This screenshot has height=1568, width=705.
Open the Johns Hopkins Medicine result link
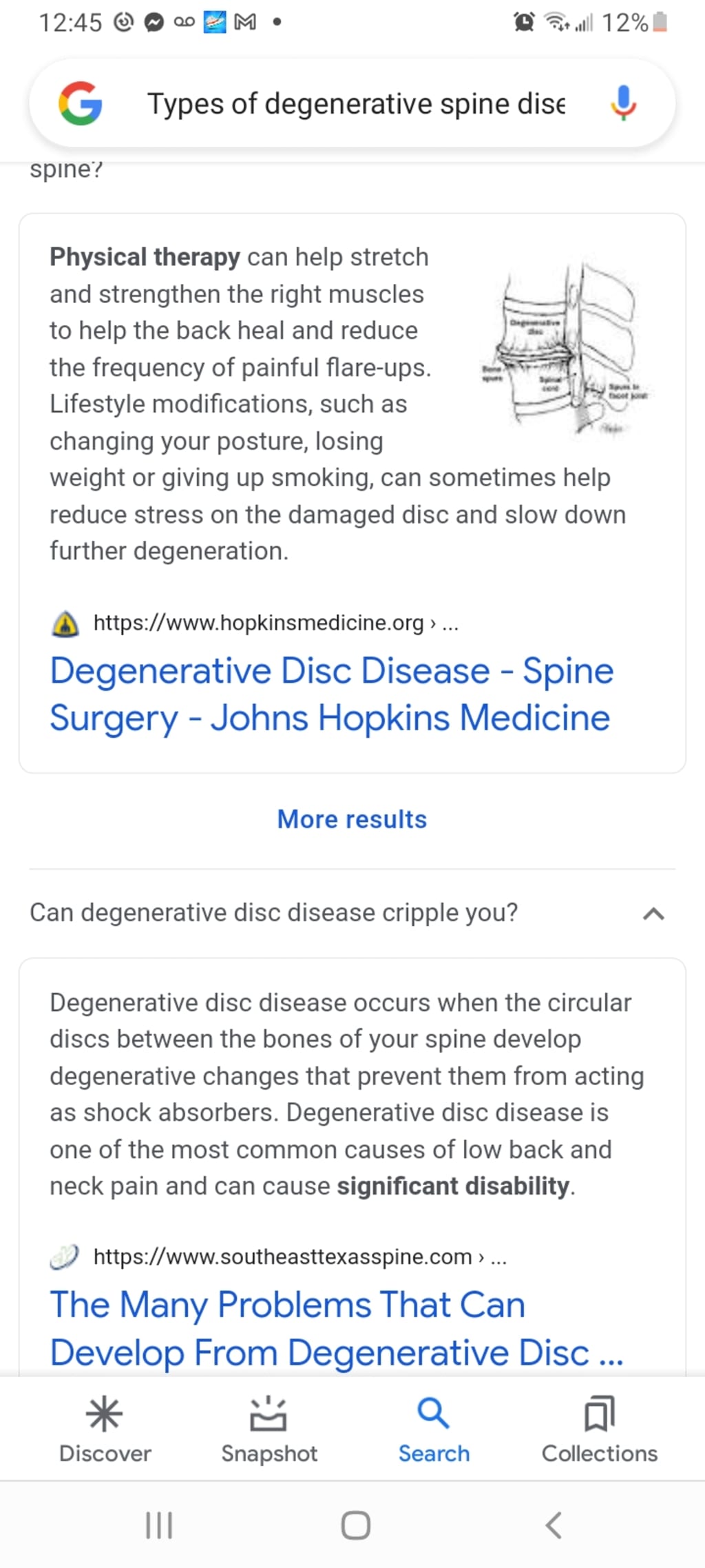[x=330, y=694]
